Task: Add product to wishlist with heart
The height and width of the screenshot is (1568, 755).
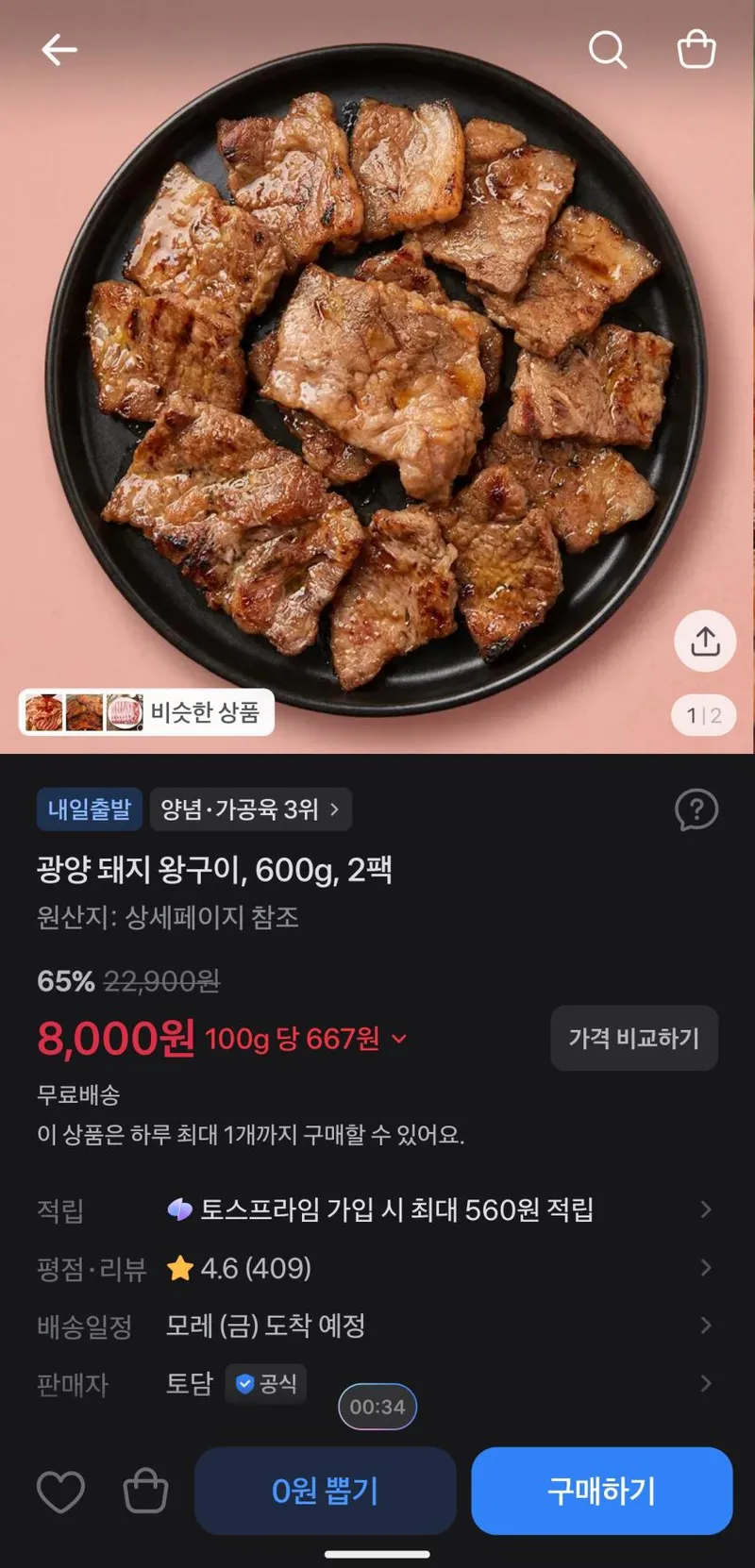Action: [x=60, y=1492]
